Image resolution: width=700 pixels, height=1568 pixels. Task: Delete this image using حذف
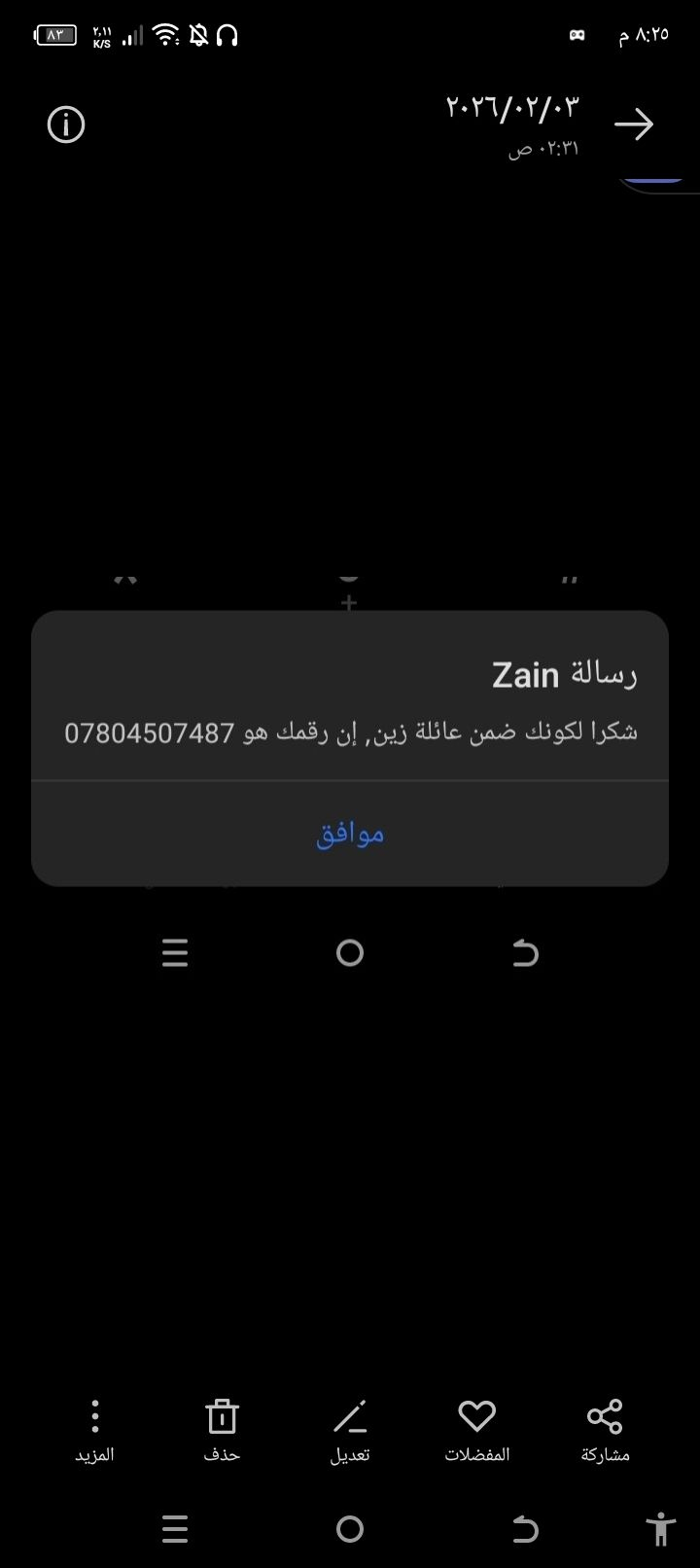pyautogui.click(x=222, y=1429)
